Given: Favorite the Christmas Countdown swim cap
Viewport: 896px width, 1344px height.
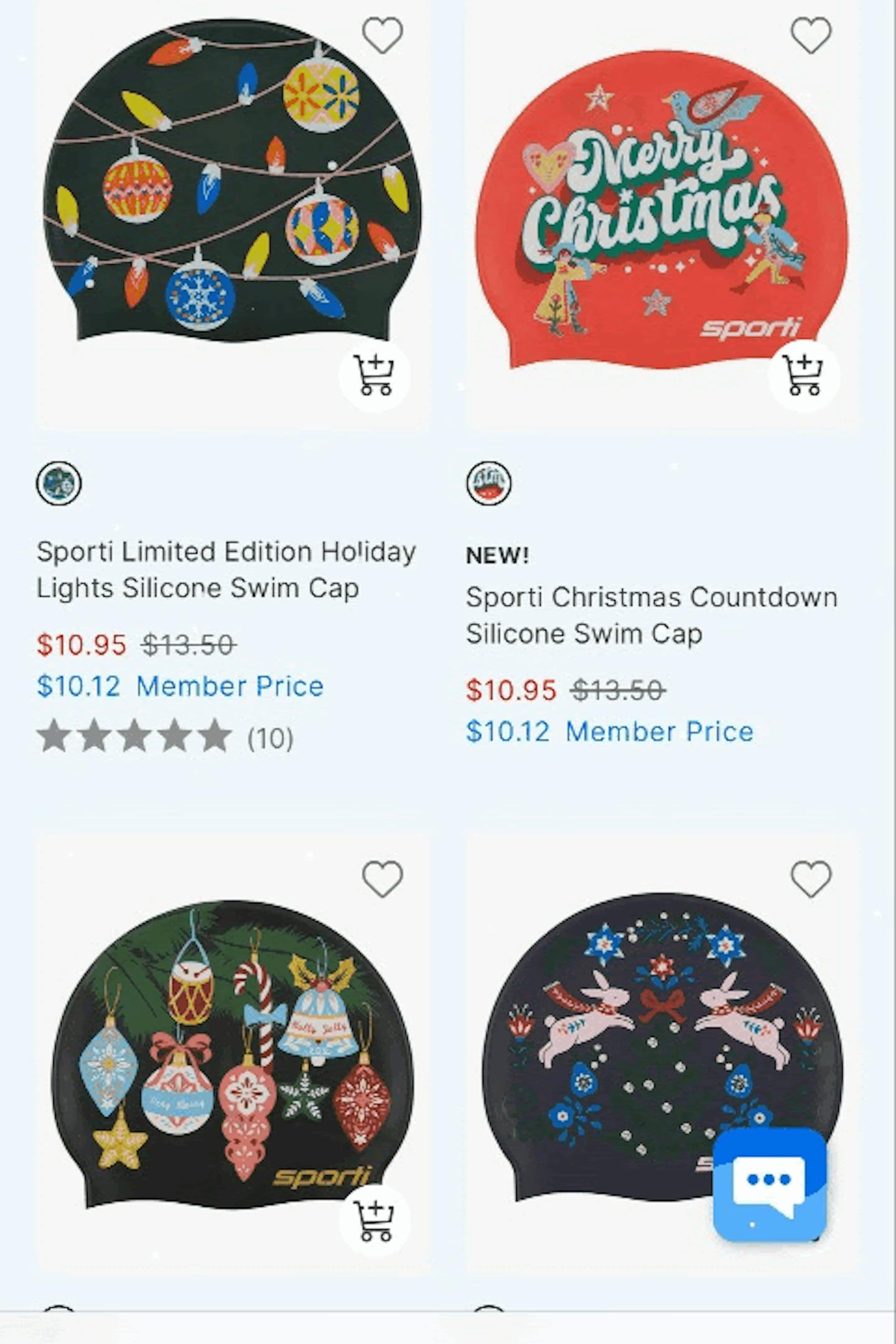Looking at the screenshot, I should click(811, 35).
